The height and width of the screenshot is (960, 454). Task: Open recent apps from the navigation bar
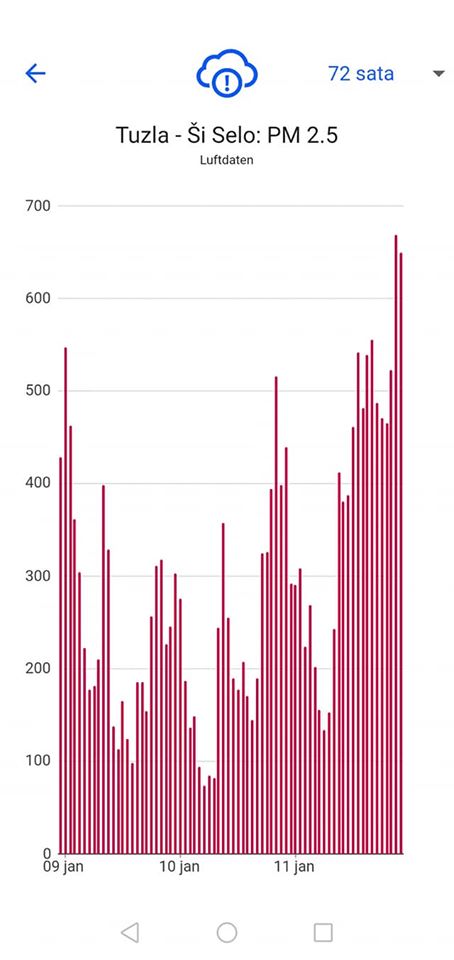323,932
